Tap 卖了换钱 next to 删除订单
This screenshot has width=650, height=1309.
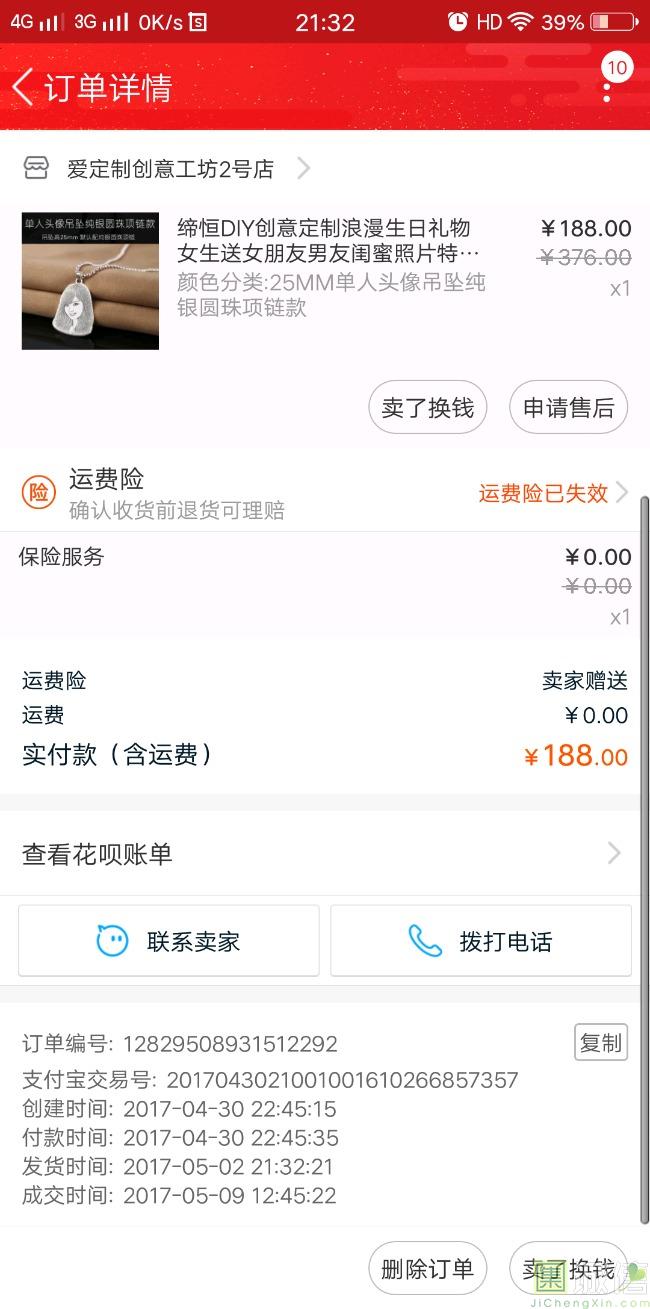[x=569, y=1269]
